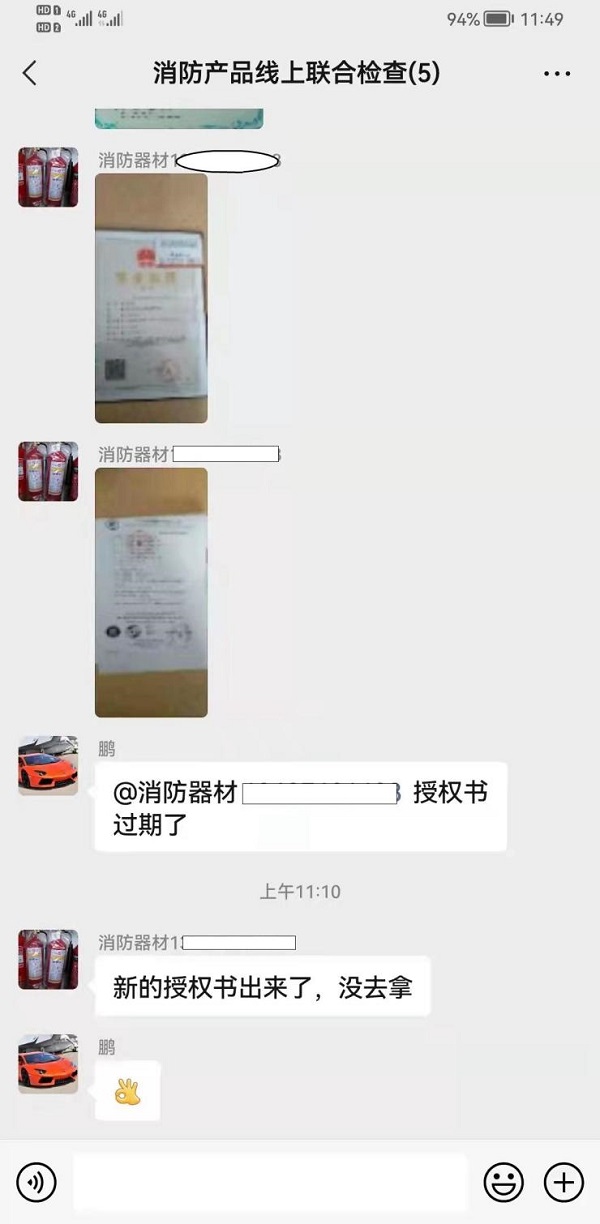This screenshot has width=600, height=1224.
Task: Tap the fire extinguisher avatar beside 新的授权书出来了
Action: click(48, 960)
